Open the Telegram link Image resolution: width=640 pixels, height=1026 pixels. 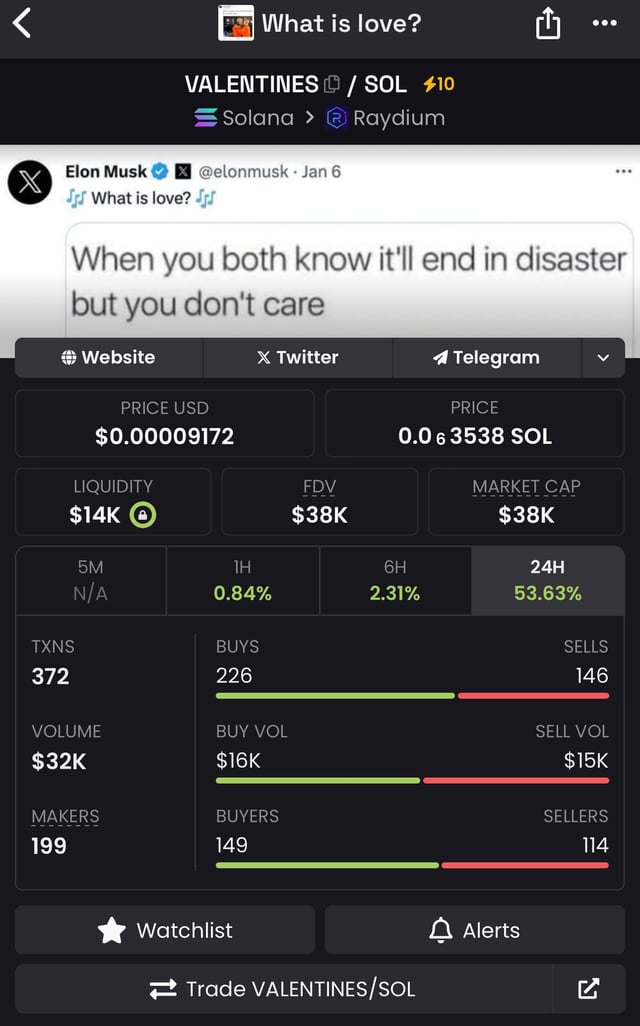[x=486, y=357]
